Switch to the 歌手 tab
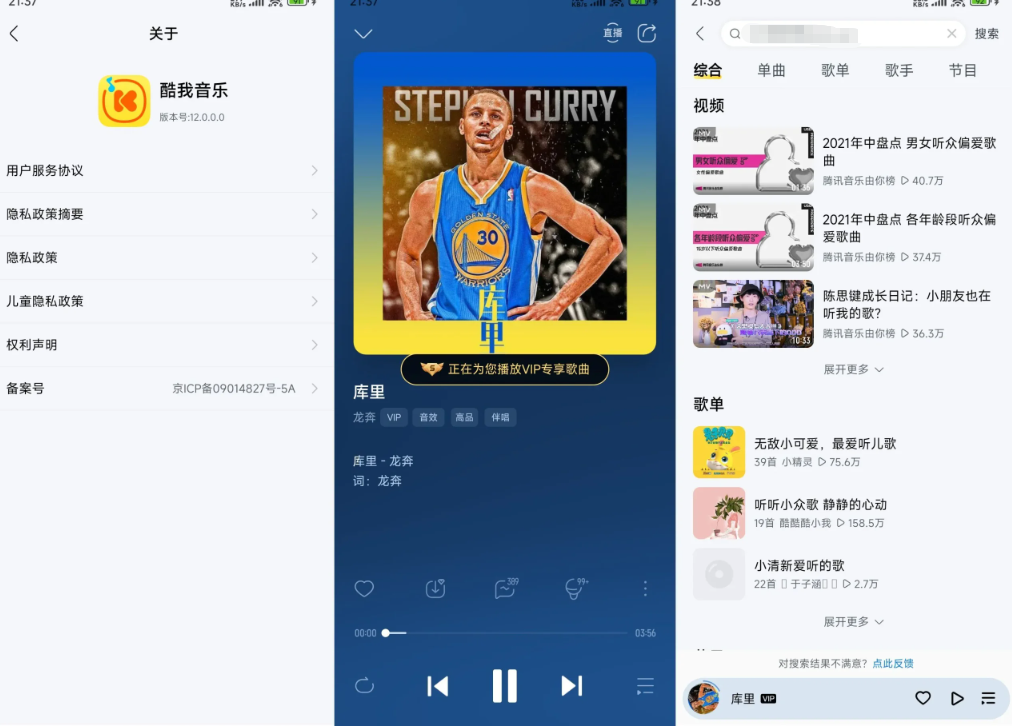The height and width of the screenshot is (726, 1012). click(x=899, y=71)
